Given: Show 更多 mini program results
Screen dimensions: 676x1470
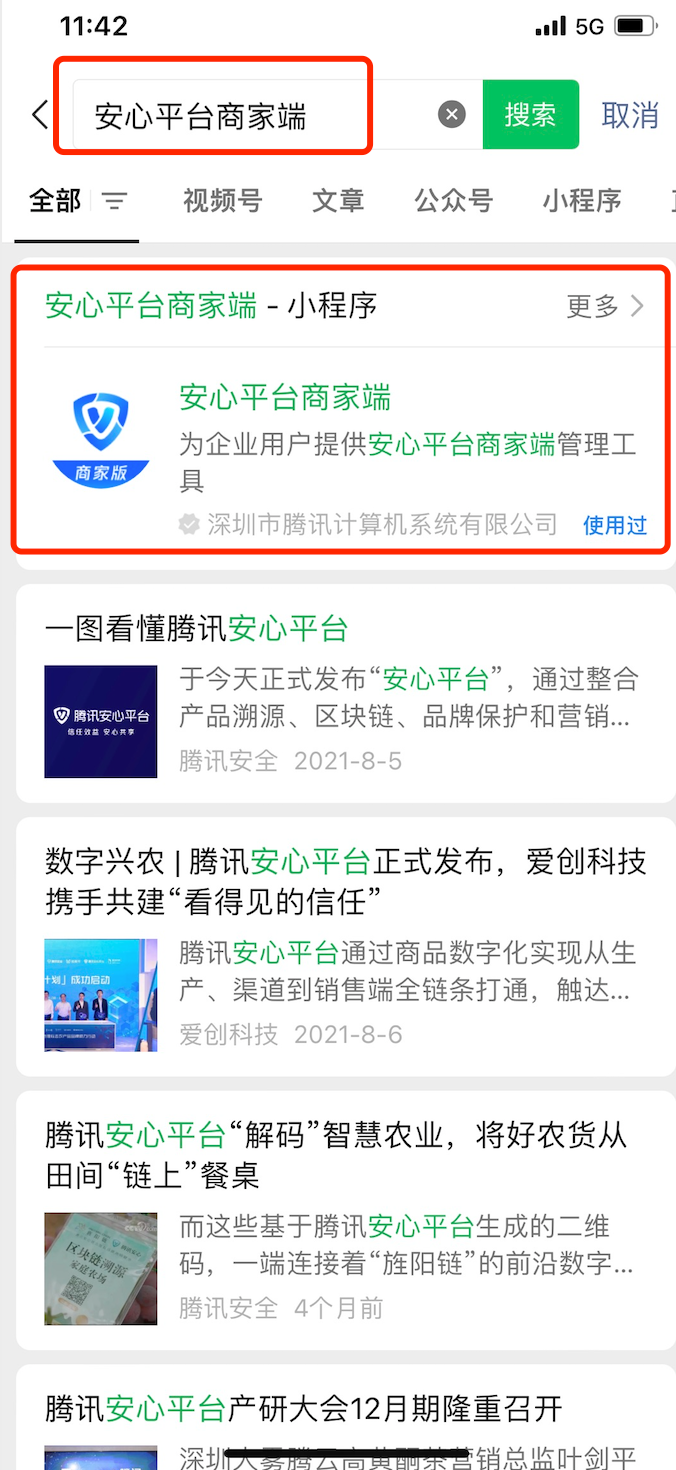Looking at the screenshot, I should [x=605, y=306].
